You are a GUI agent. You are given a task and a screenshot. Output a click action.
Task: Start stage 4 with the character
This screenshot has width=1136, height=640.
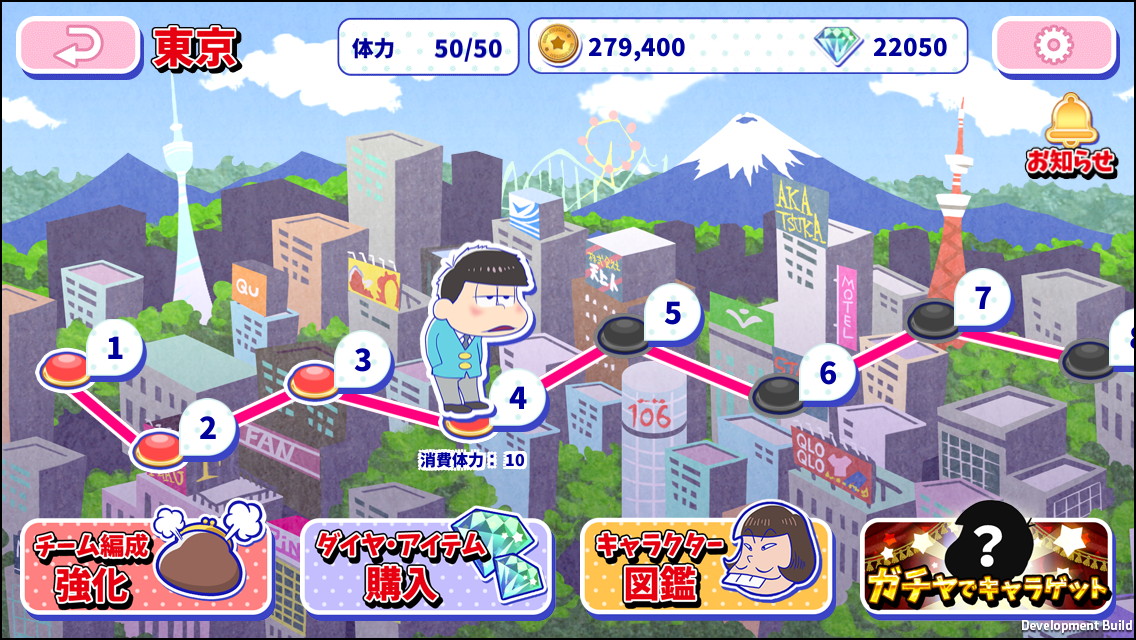(474, 420)
